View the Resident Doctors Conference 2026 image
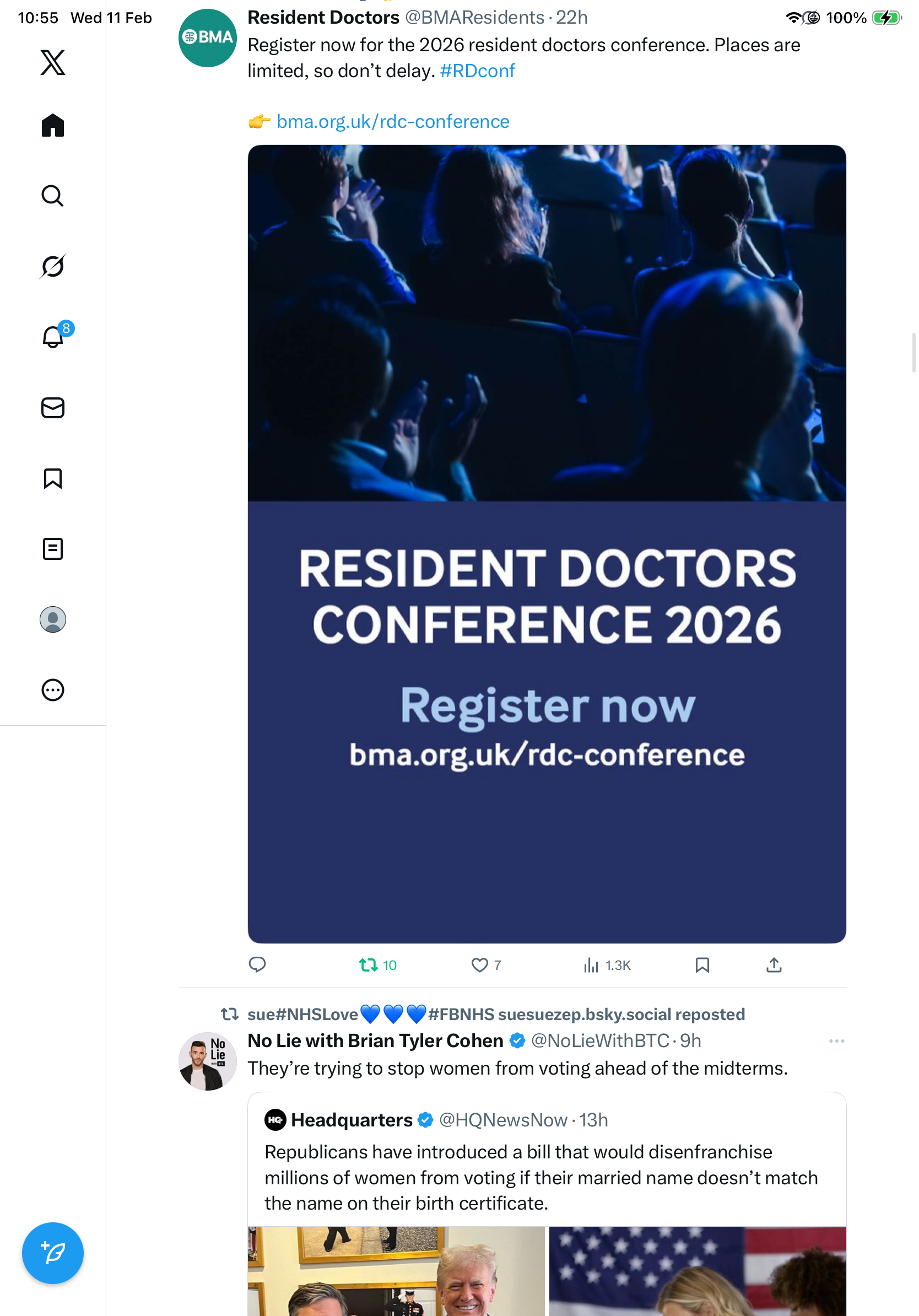Viewport: 919px width, 1316px height. pos(547,543)
